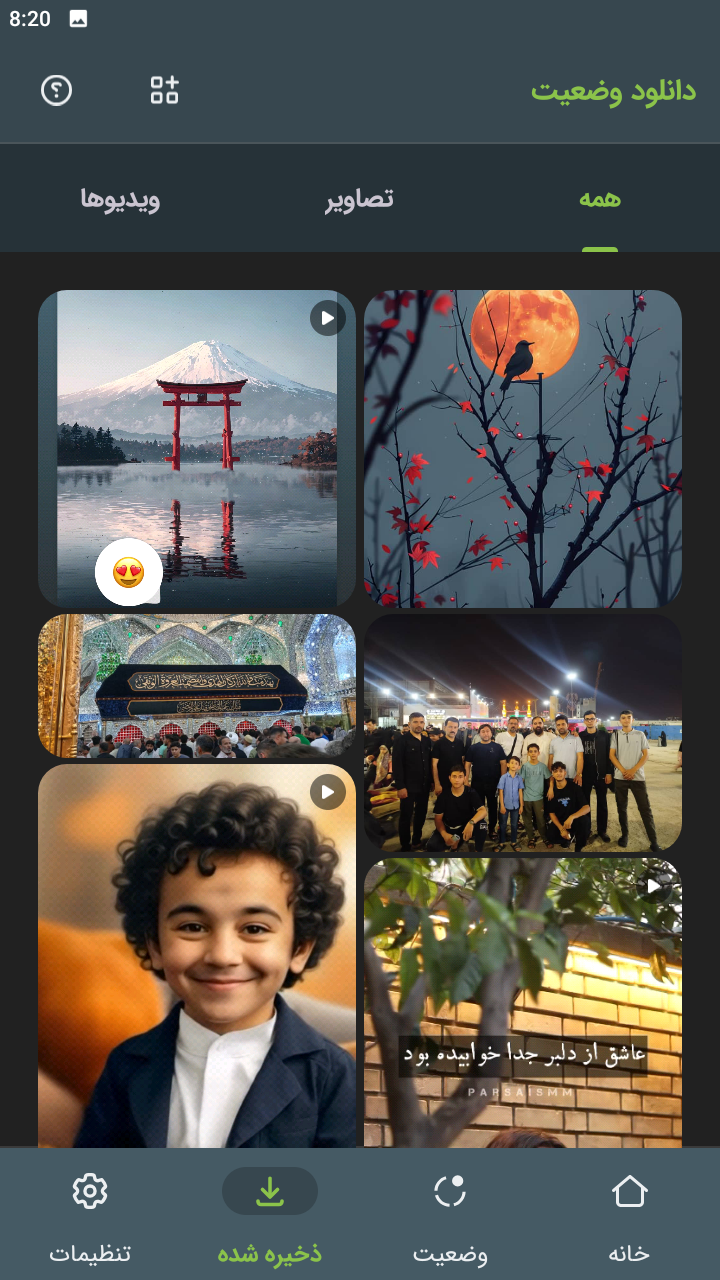Open the night group photo
Image resolution: width=720 pixels, height=1280 pixels.
coord(523,733)
